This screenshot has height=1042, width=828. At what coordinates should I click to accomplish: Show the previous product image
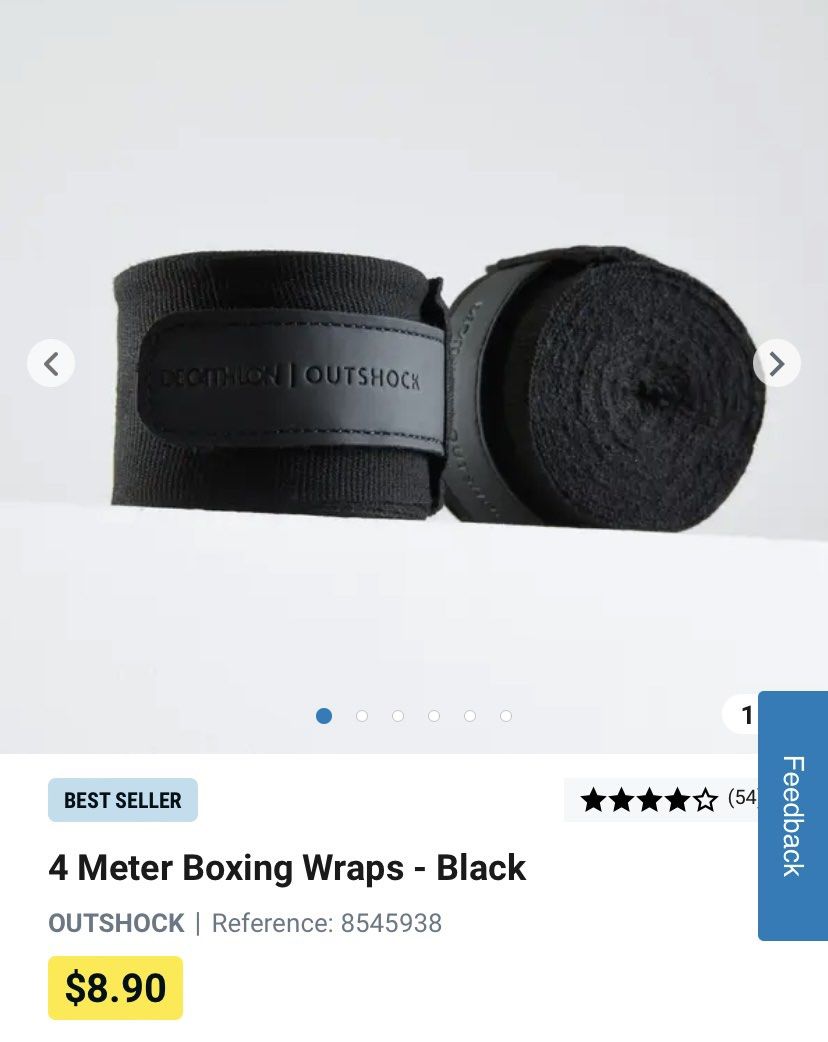(51, 363)
